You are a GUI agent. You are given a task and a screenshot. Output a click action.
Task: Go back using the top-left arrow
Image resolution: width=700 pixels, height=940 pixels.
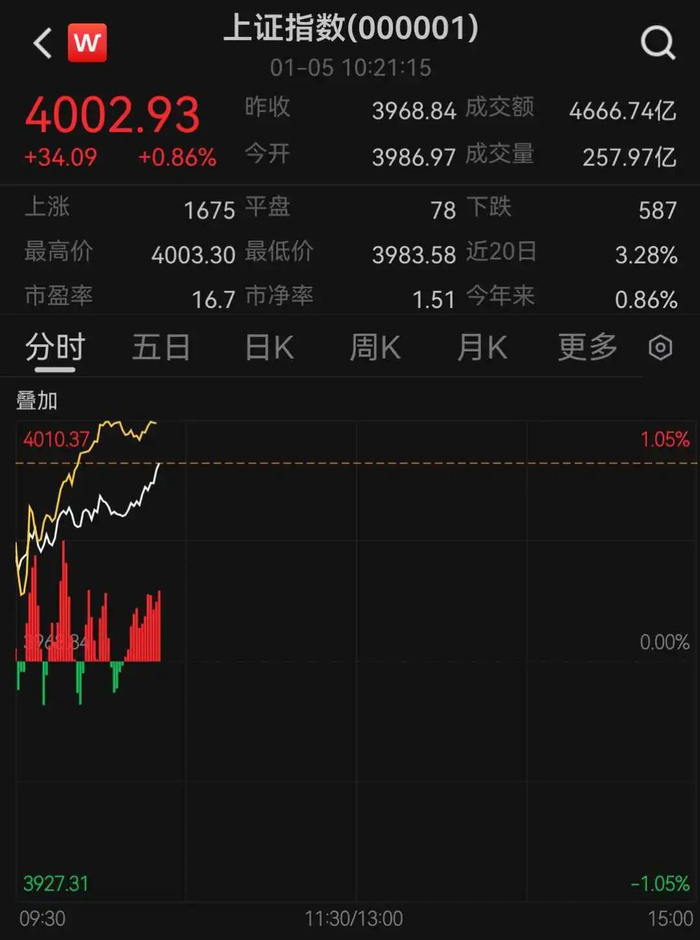(42, 43)
